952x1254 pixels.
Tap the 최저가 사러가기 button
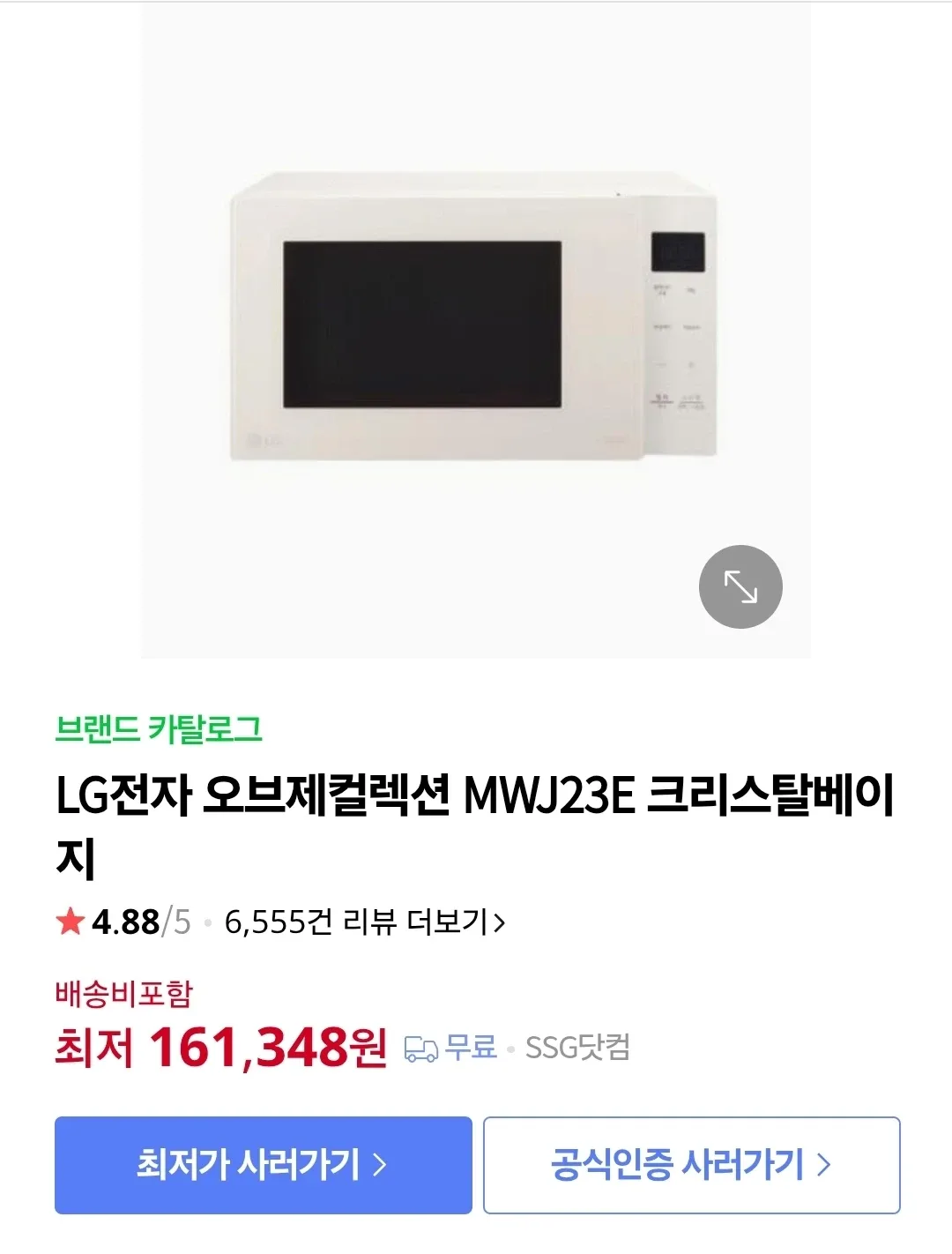pyautogui.click(x=263, y=1165)
